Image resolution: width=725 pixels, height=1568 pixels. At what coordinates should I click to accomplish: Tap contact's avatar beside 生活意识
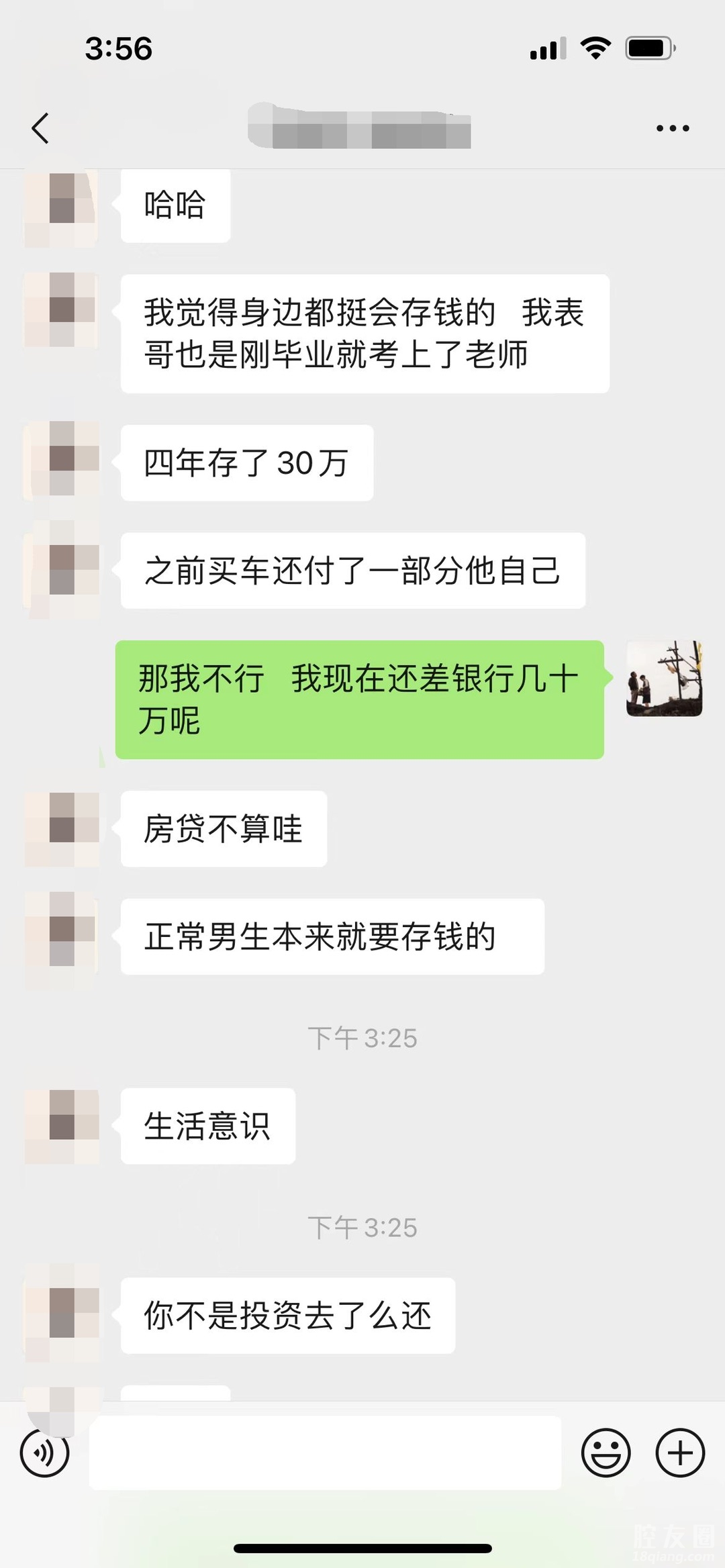[62, 1126]
